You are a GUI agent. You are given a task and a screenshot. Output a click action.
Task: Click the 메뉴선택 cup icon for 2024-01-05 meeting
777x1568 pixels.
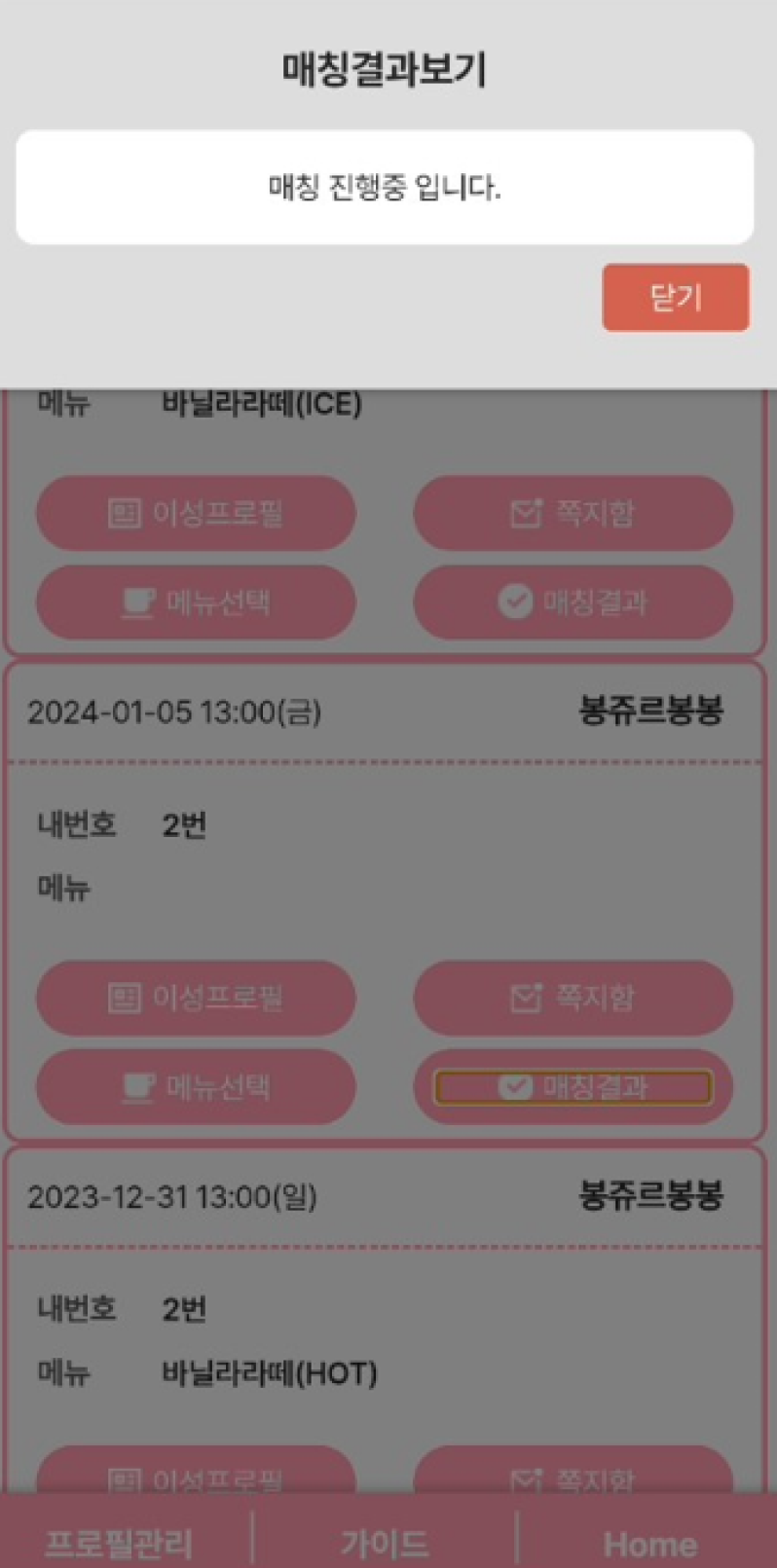click(137, 1087)
